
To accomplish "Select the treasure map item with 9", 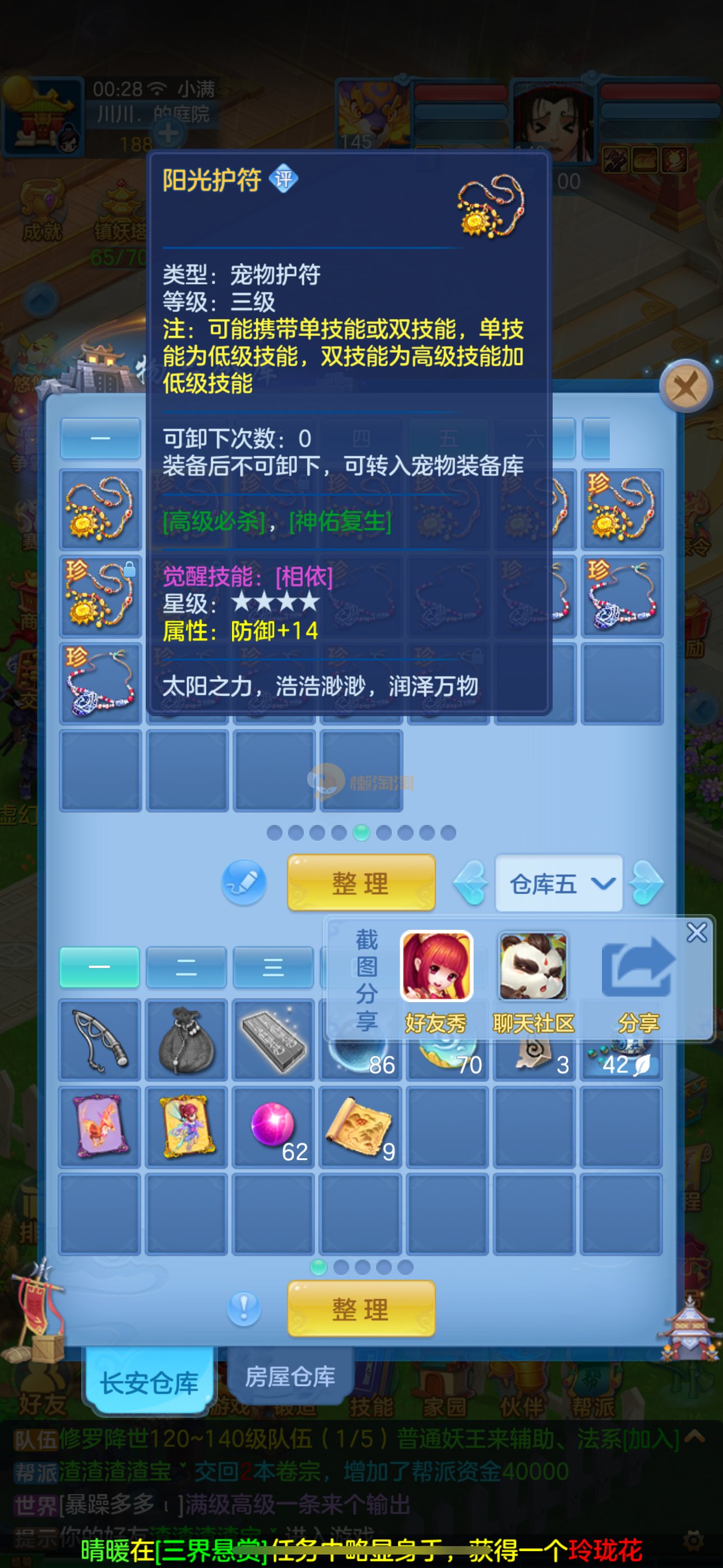I will 361,1127.
